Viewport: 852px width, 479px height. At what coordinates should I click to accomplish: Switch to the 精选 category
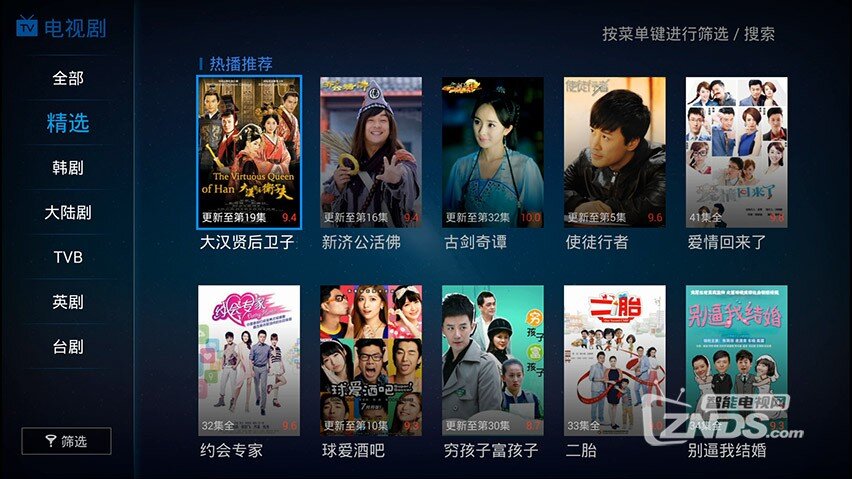pyautogui.click(x=68, y=123)
